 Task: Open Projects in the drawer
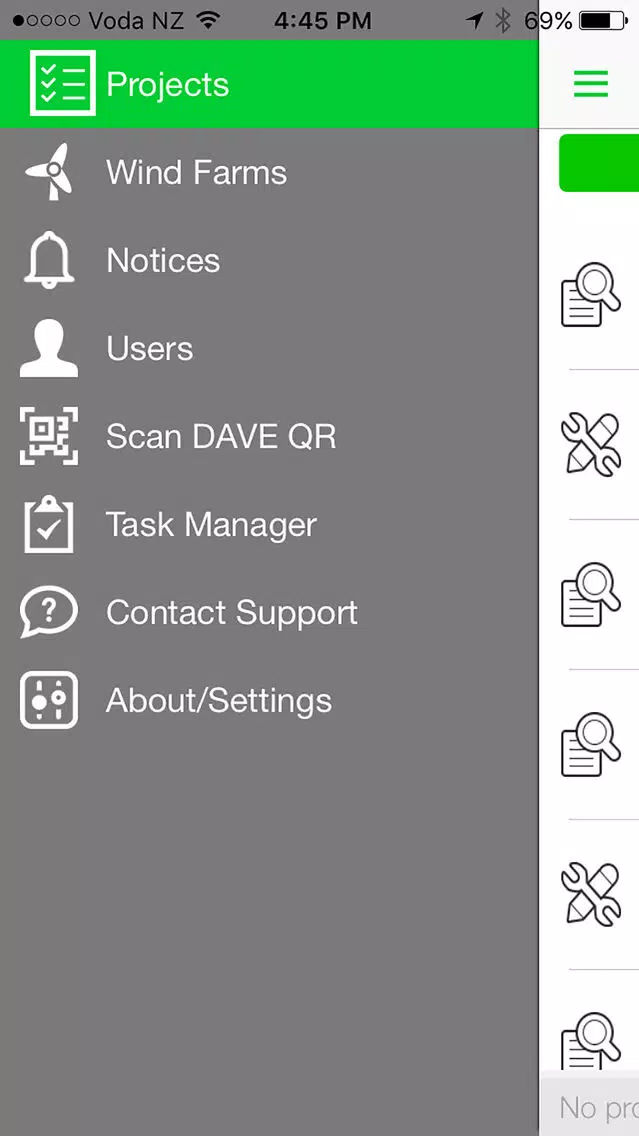(269, 84)
